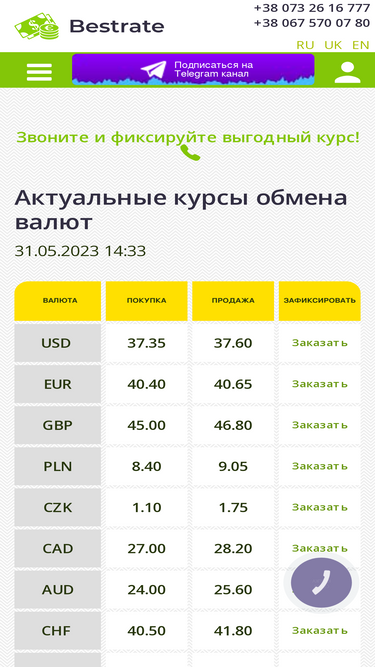Order the USD rate via Заказать
The image size is (375, 667).
coord(320,343)
